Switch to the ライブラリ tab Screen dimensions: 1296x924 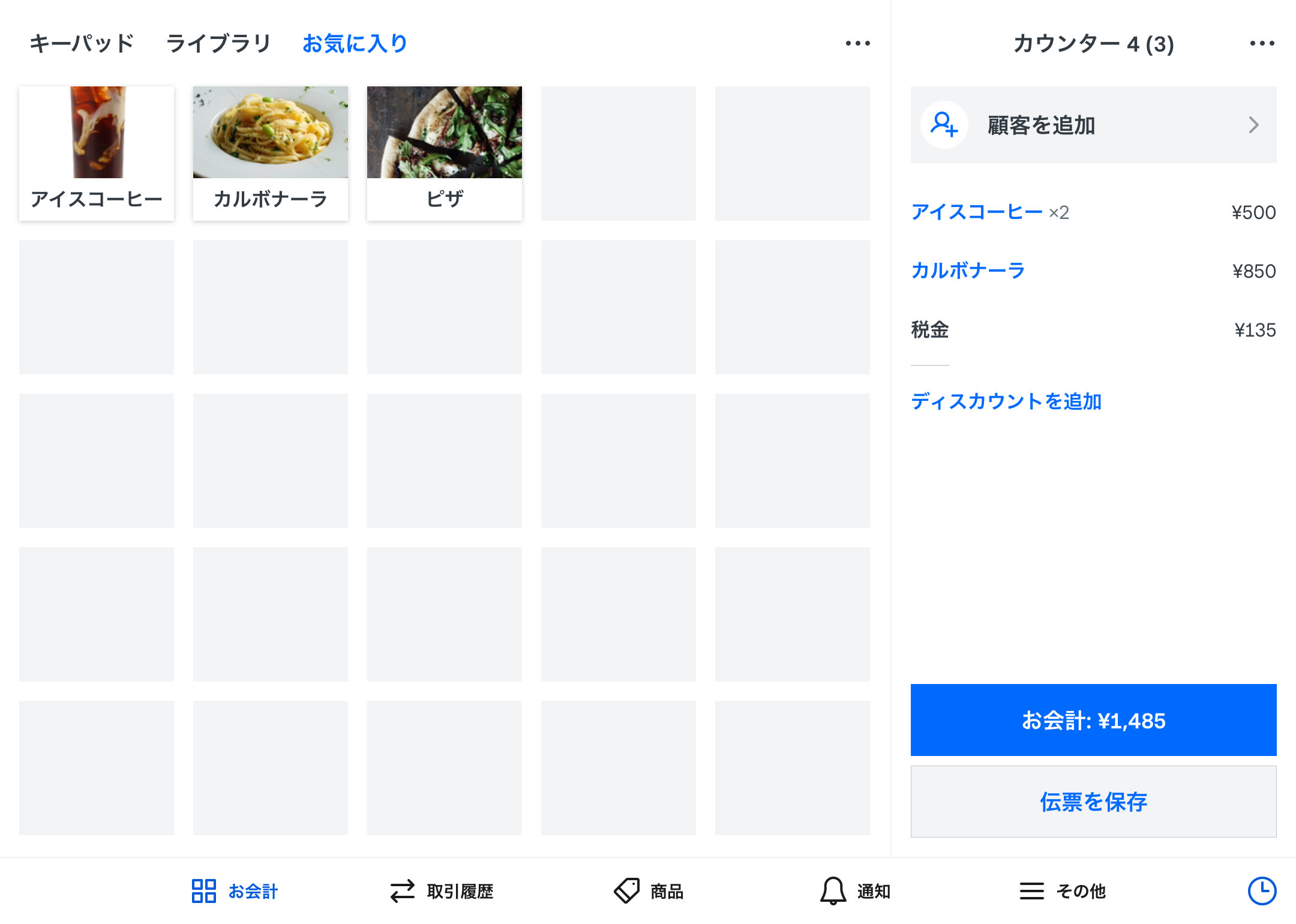218,43
